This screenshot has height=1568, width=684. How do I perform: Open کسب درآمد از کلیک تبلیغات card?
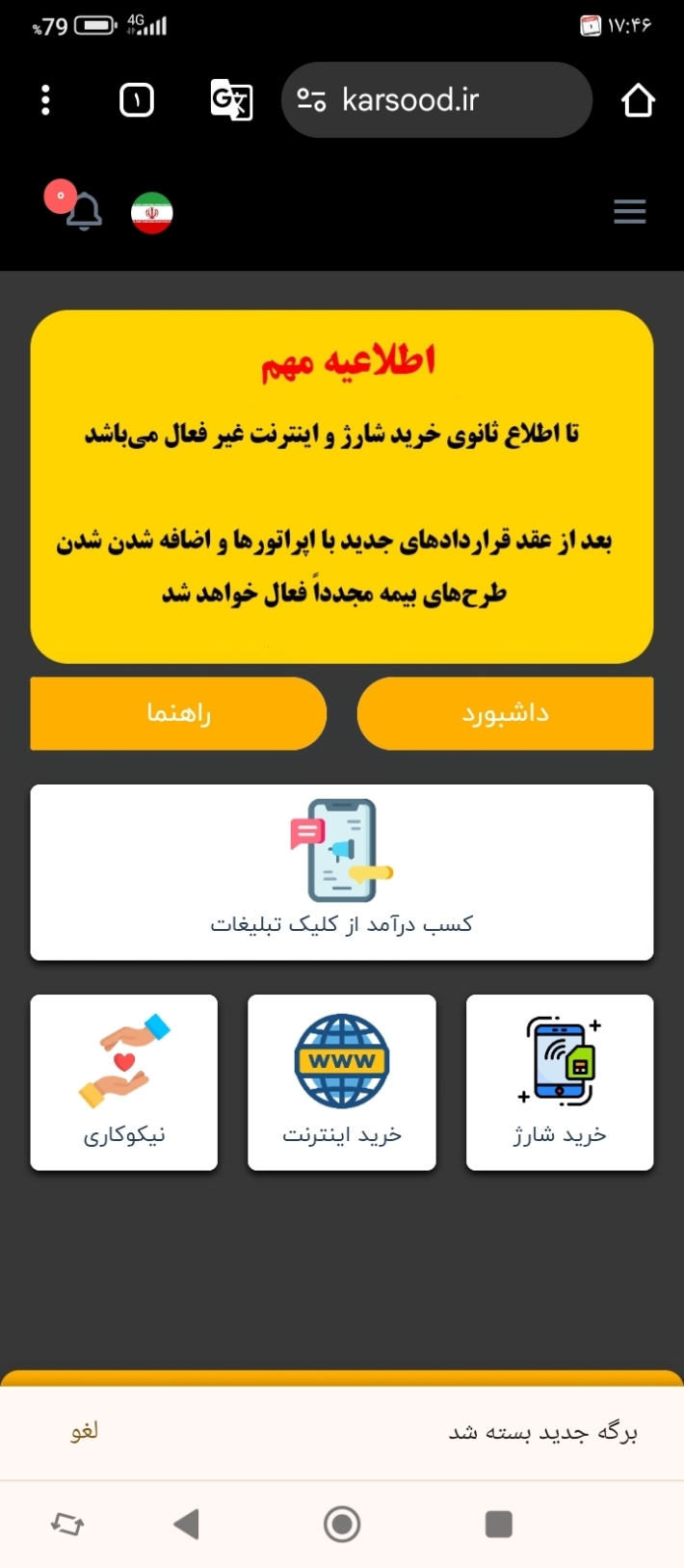click(342, 872)
